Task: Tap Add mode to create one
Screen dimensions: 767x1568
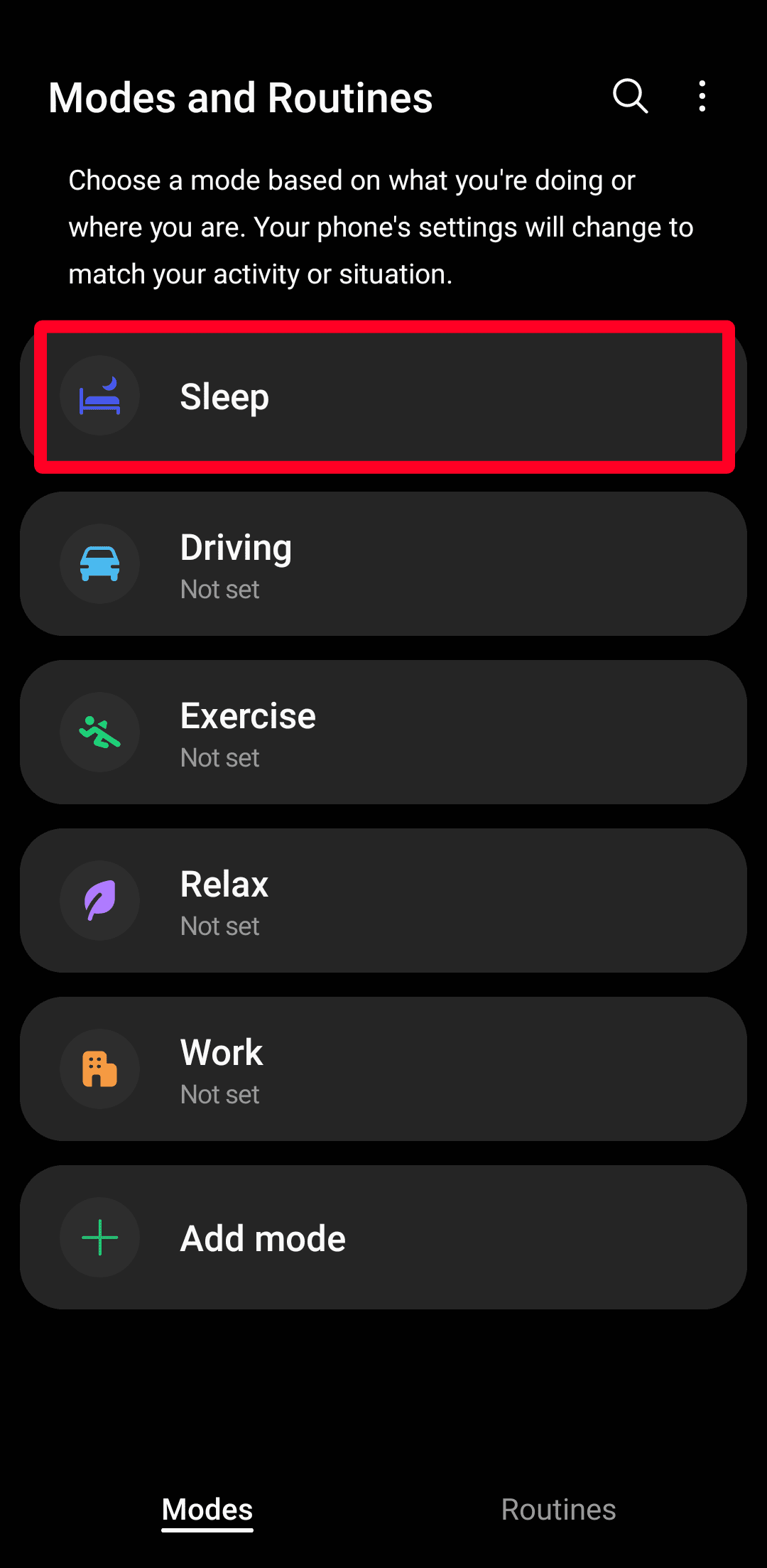Action: (x=383, y=1238)
